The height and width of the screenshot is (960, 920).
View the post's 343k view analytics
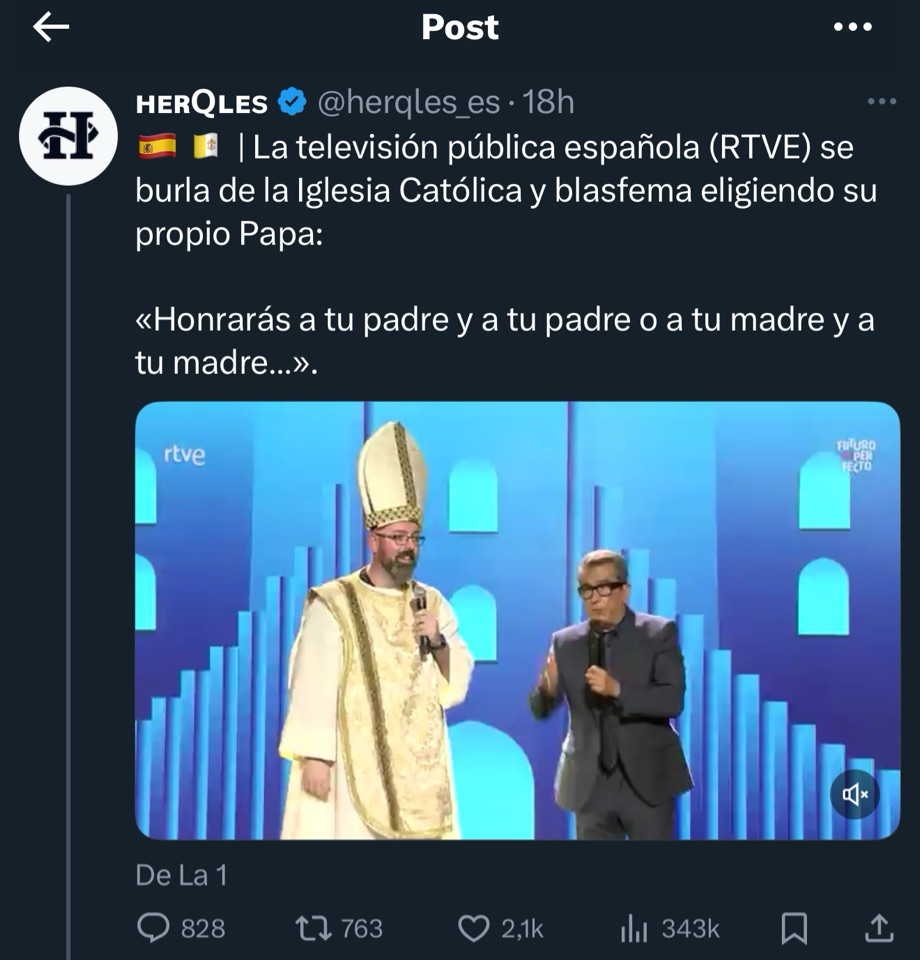pos(668,929)
